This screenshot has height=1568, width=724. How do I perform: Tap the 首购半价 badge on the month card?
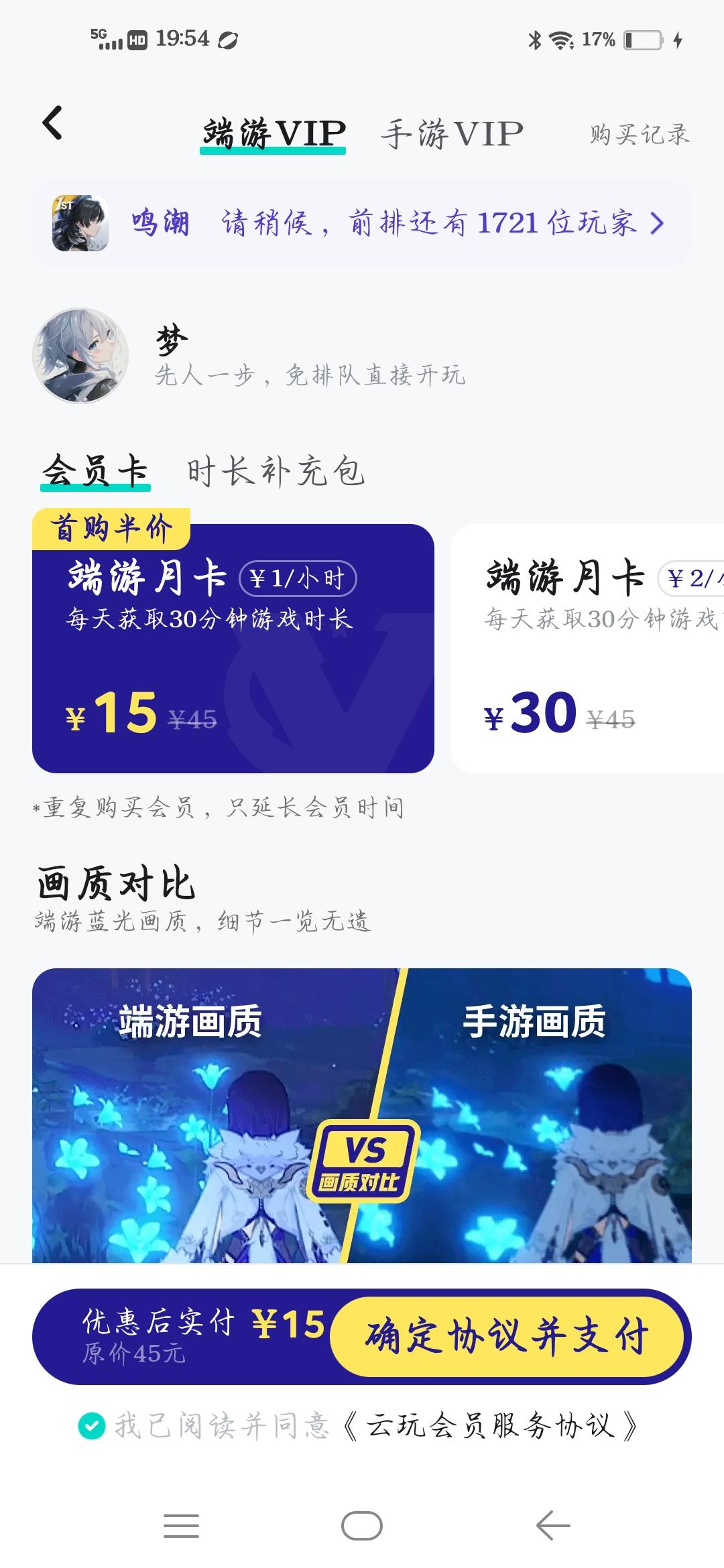click(x=112, y=529)
